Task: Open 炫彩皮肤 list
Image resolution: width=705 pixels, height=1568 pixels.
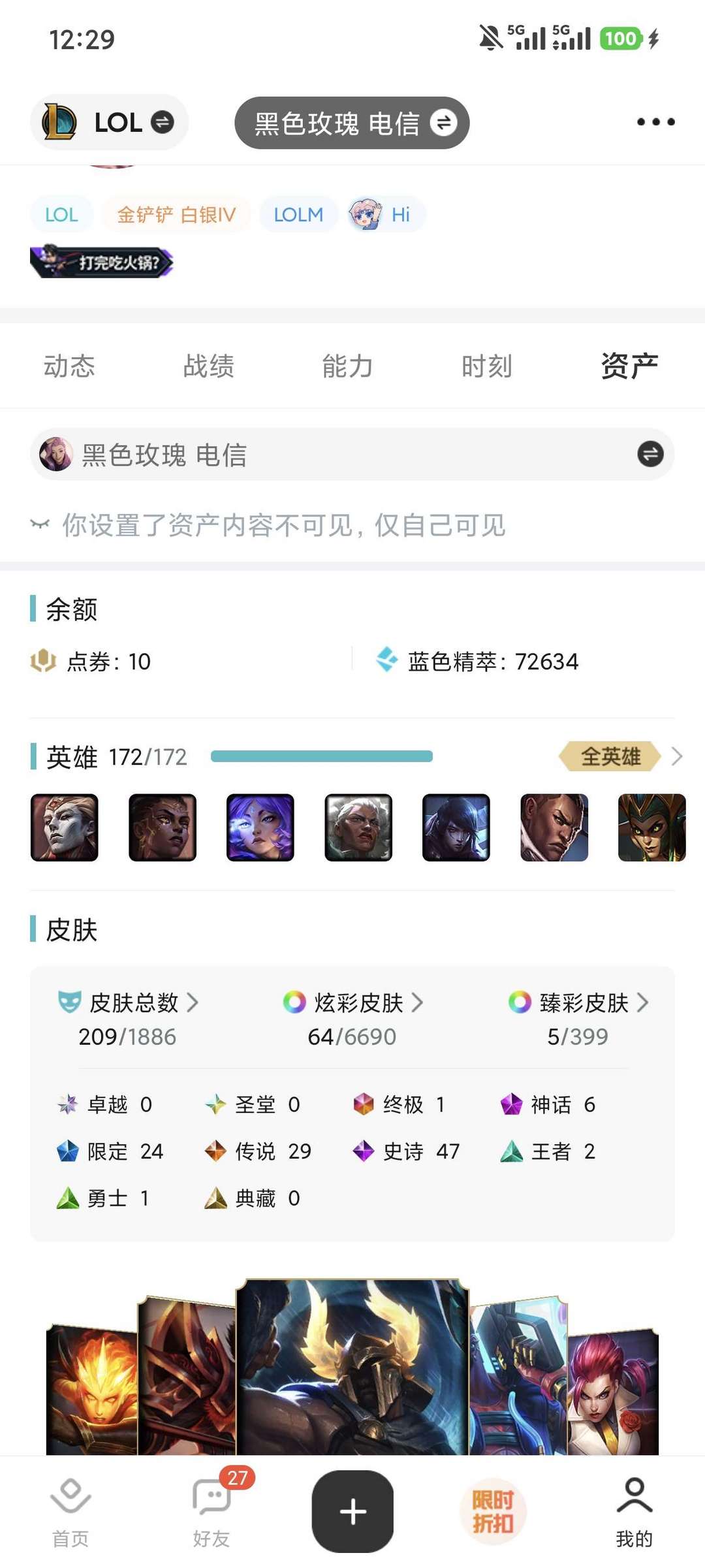Action: (352, 1002)
